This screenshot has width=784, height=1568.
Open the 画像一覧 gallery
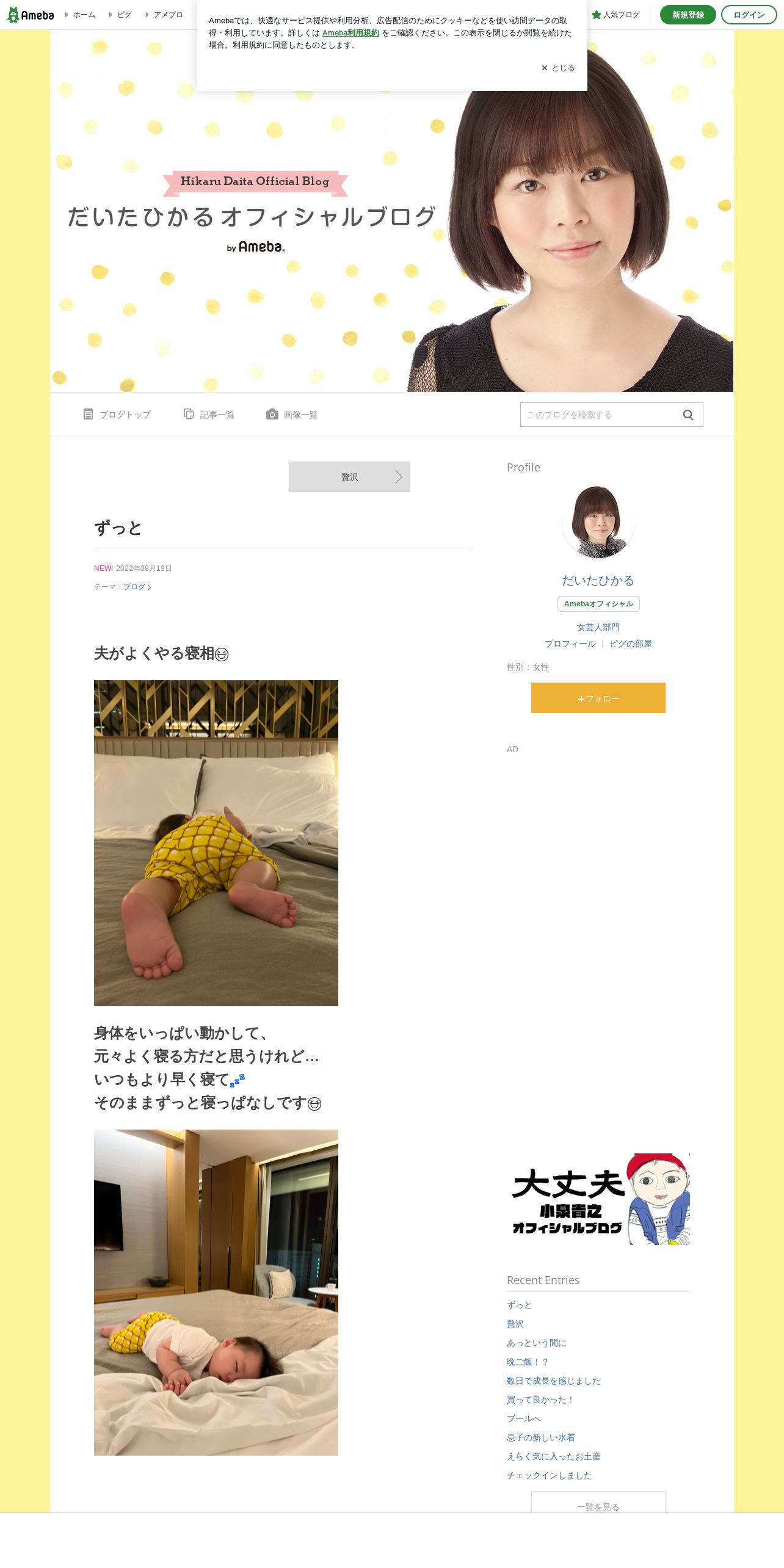tap(292, 415)
